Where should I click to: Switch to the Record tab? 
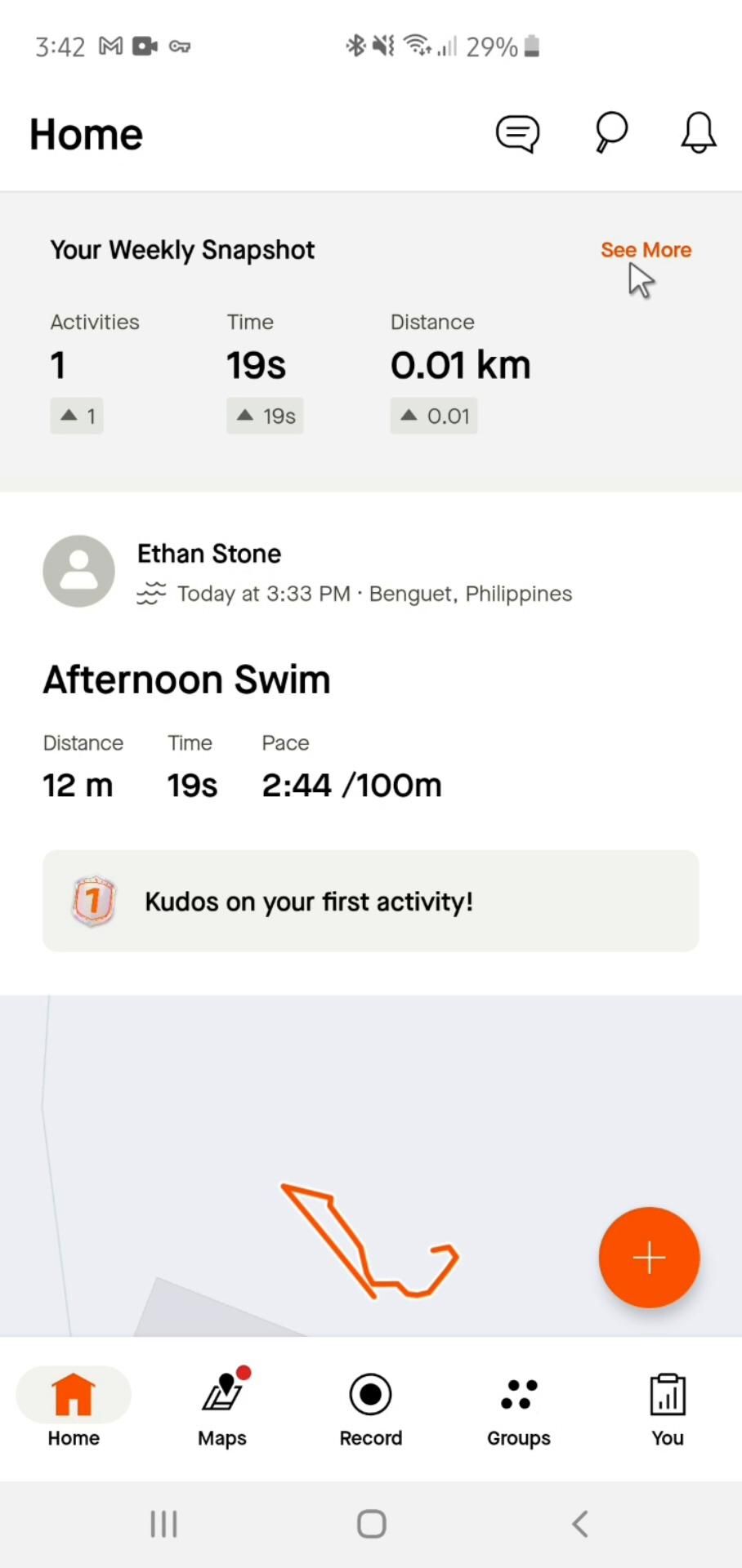(371, 1408)
